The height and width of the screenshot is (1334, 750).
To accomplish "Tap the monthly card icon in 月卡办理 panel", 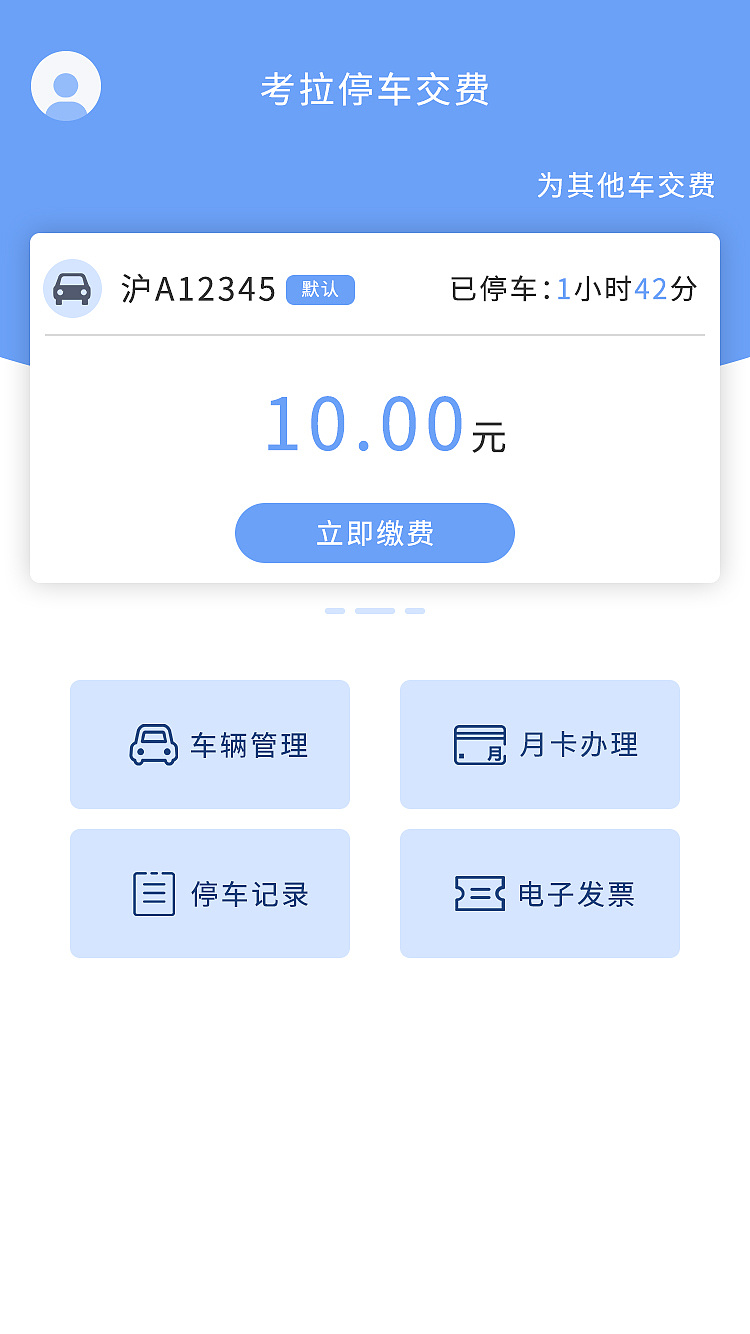I will (x=478, y=744).
